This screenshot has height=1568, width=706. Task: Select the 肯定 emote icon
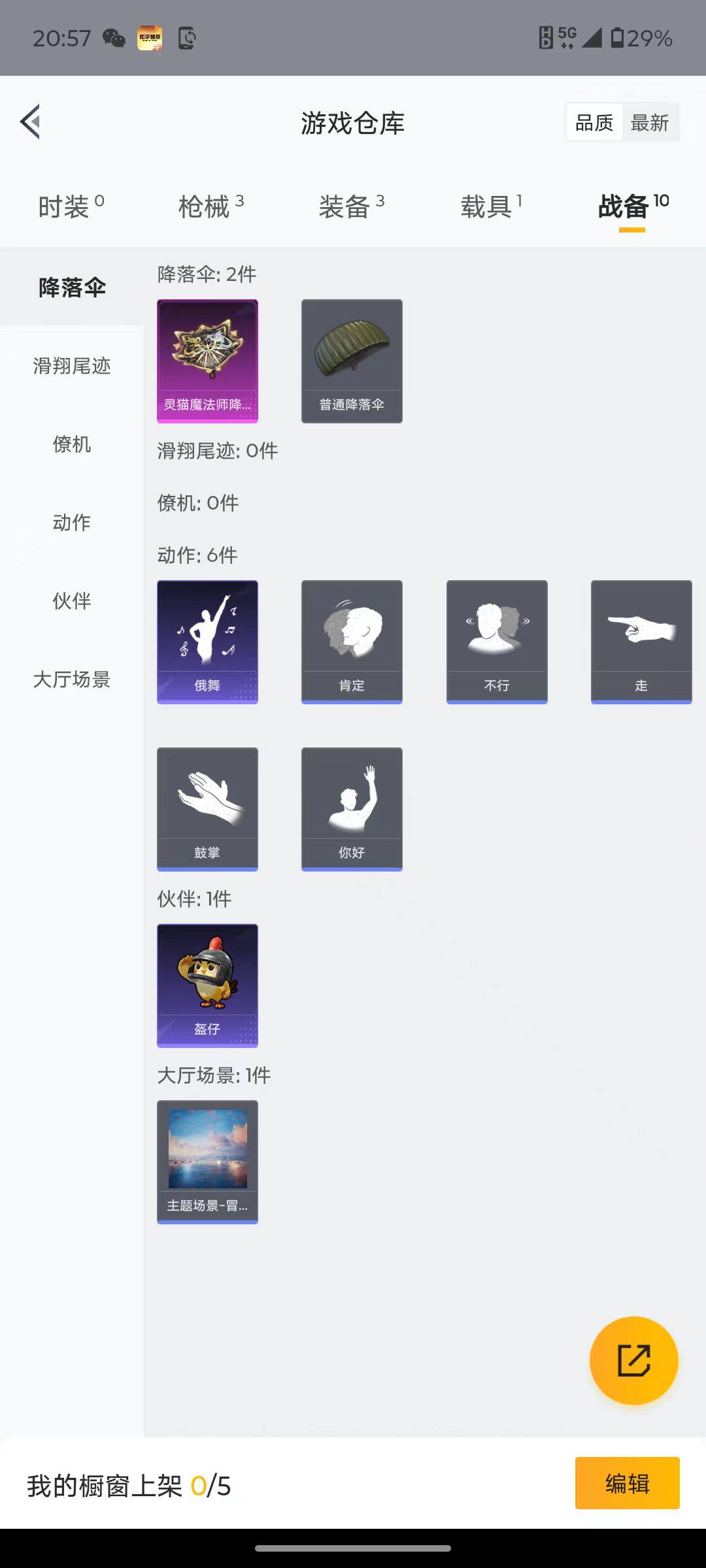point(352,642)
